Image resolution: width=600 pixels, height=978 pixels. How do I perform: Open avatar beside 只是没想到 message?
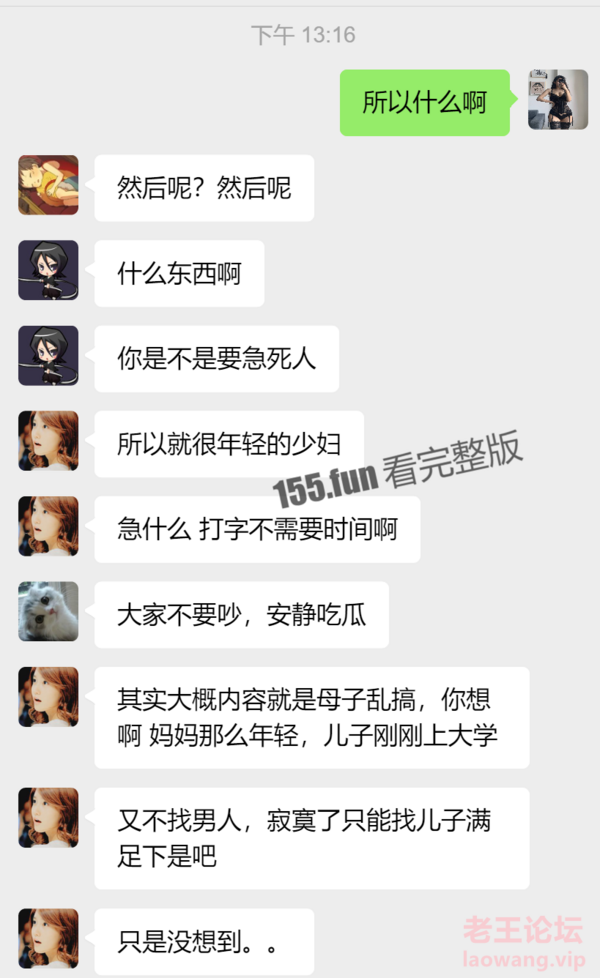pyautogui.click(x=49, y=938)
